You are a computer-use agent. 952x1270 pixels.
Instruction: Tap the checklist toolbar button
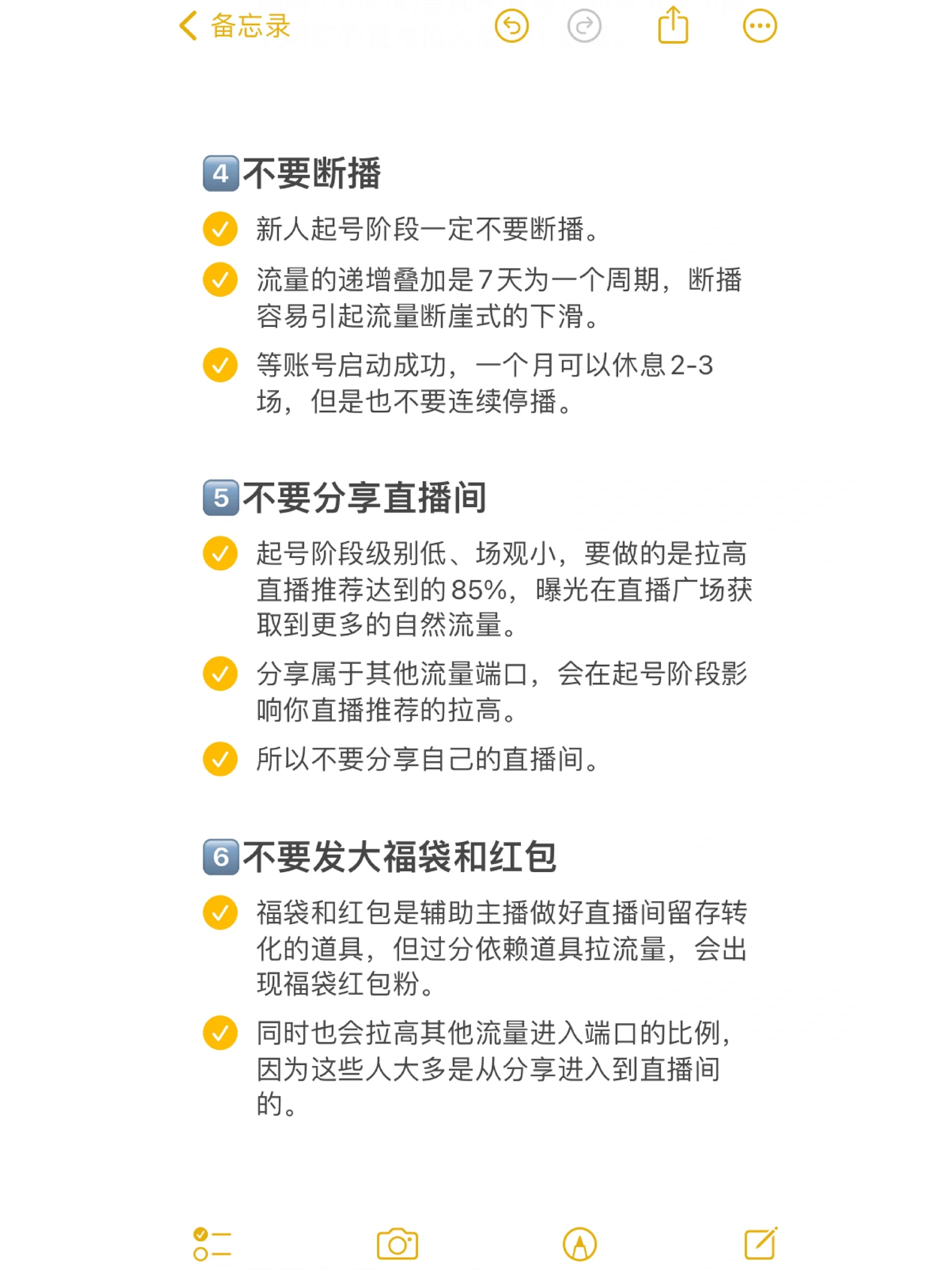(212, 1244)
